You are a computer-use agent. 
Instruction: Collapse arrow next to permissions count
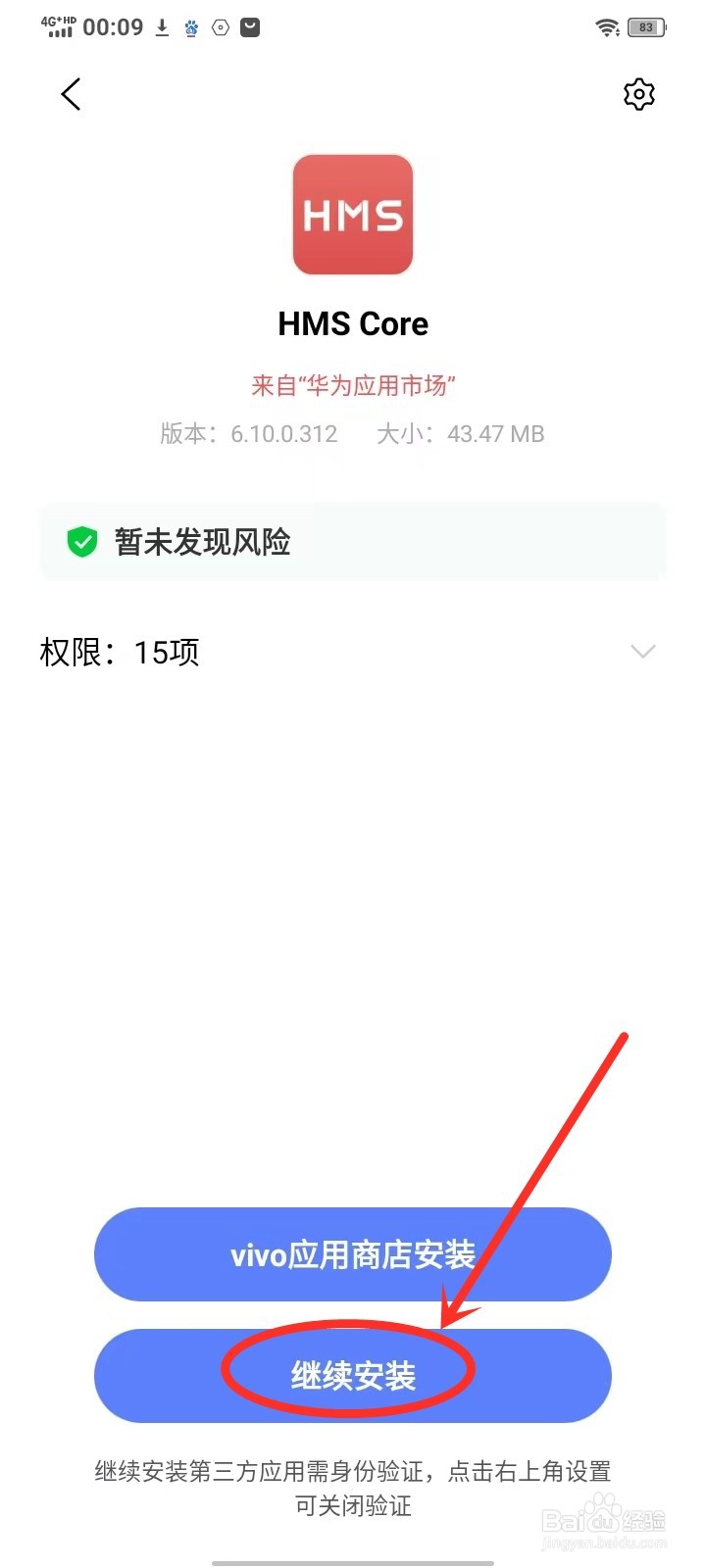642,652
